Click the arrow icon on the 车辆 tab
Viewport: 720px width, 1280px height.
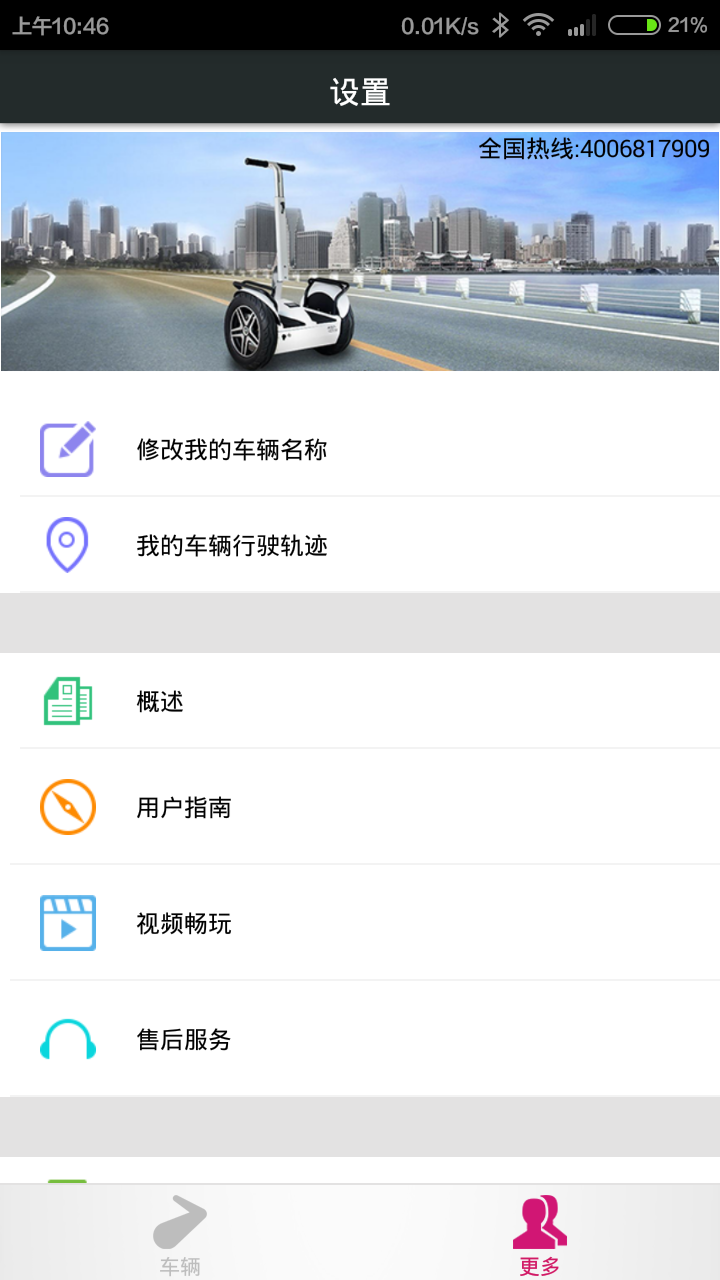(x=180, y=1222)
